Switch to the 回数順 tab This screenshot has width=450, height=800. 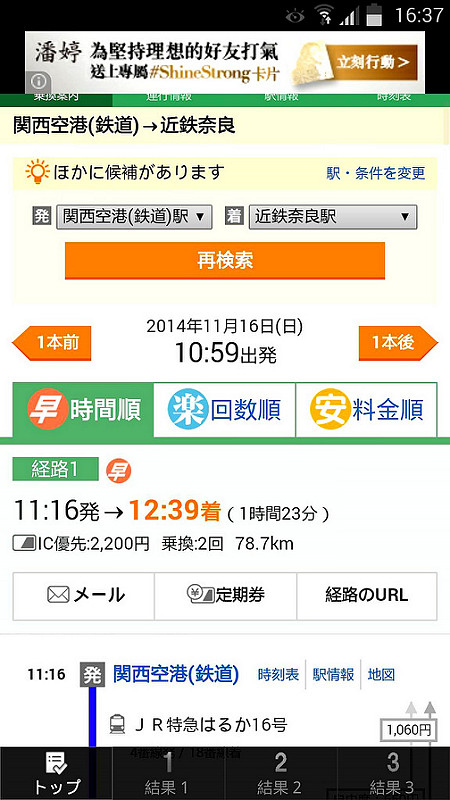pyautogui.click(x=224, y=410)
